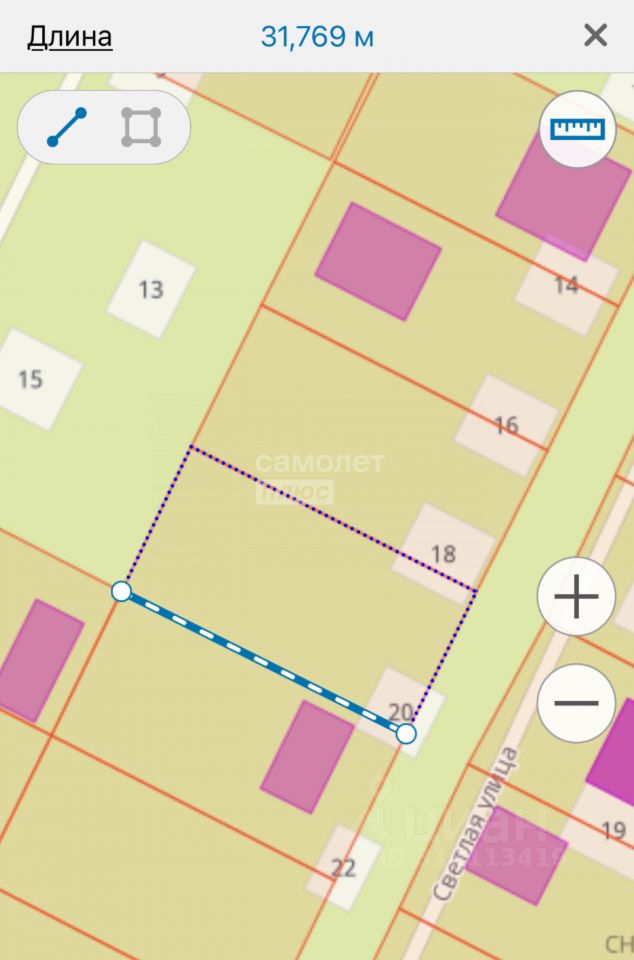Switch to the area polygon measuring tool

pyautogui.click(x=141, y=127)
